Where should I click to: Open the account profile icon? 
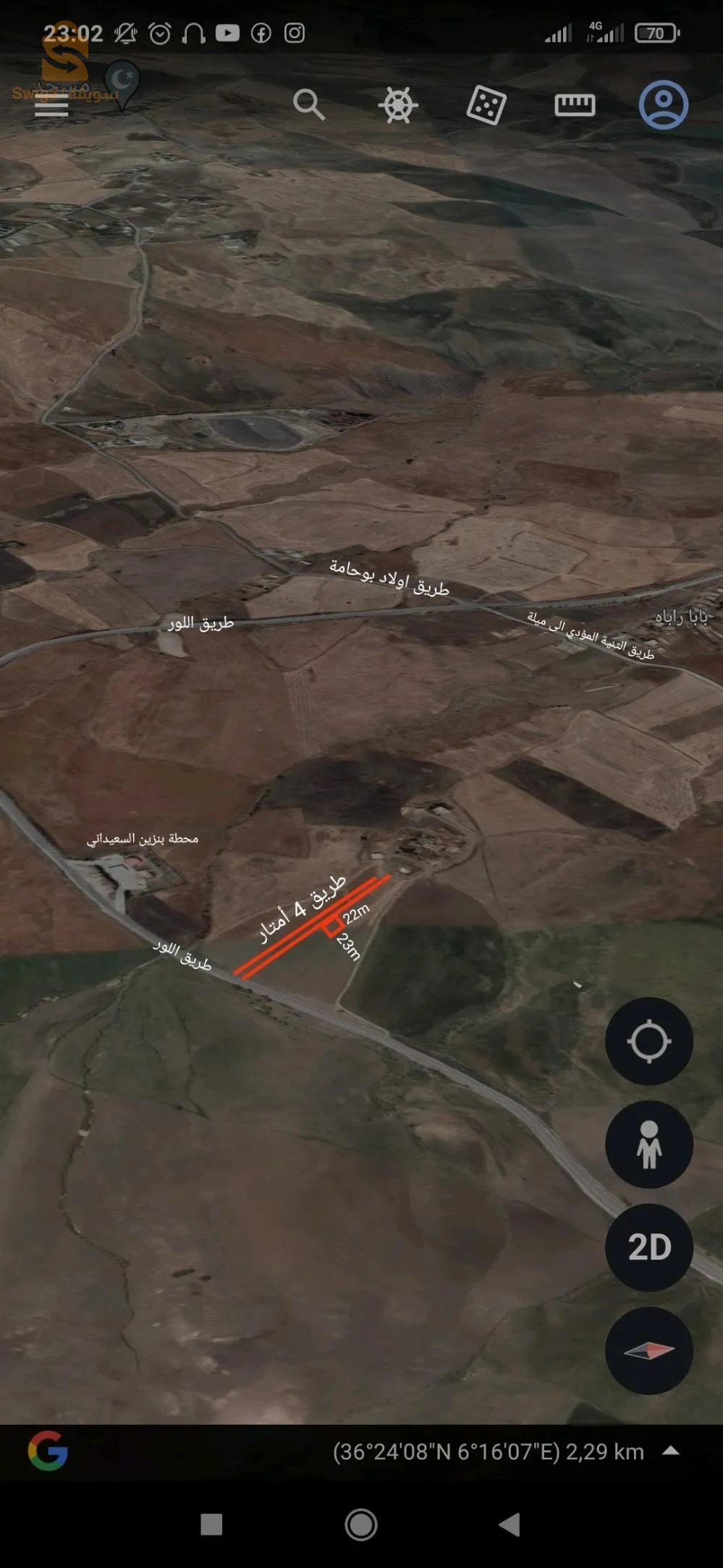click(663, 105)
